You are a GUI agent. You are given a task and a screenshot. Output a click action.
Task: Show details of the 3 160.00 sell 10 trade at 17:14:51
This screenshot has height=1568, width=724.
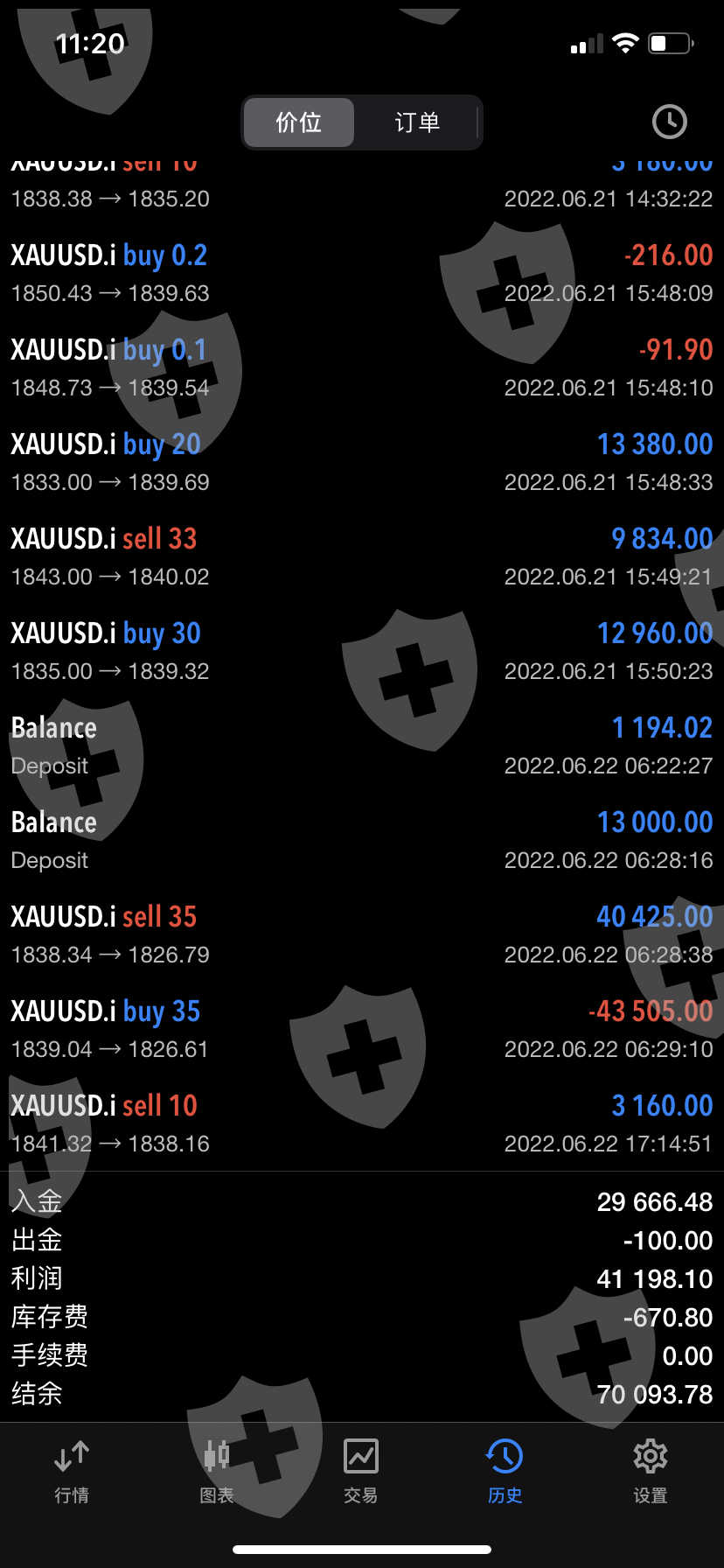click(361, 1123)
